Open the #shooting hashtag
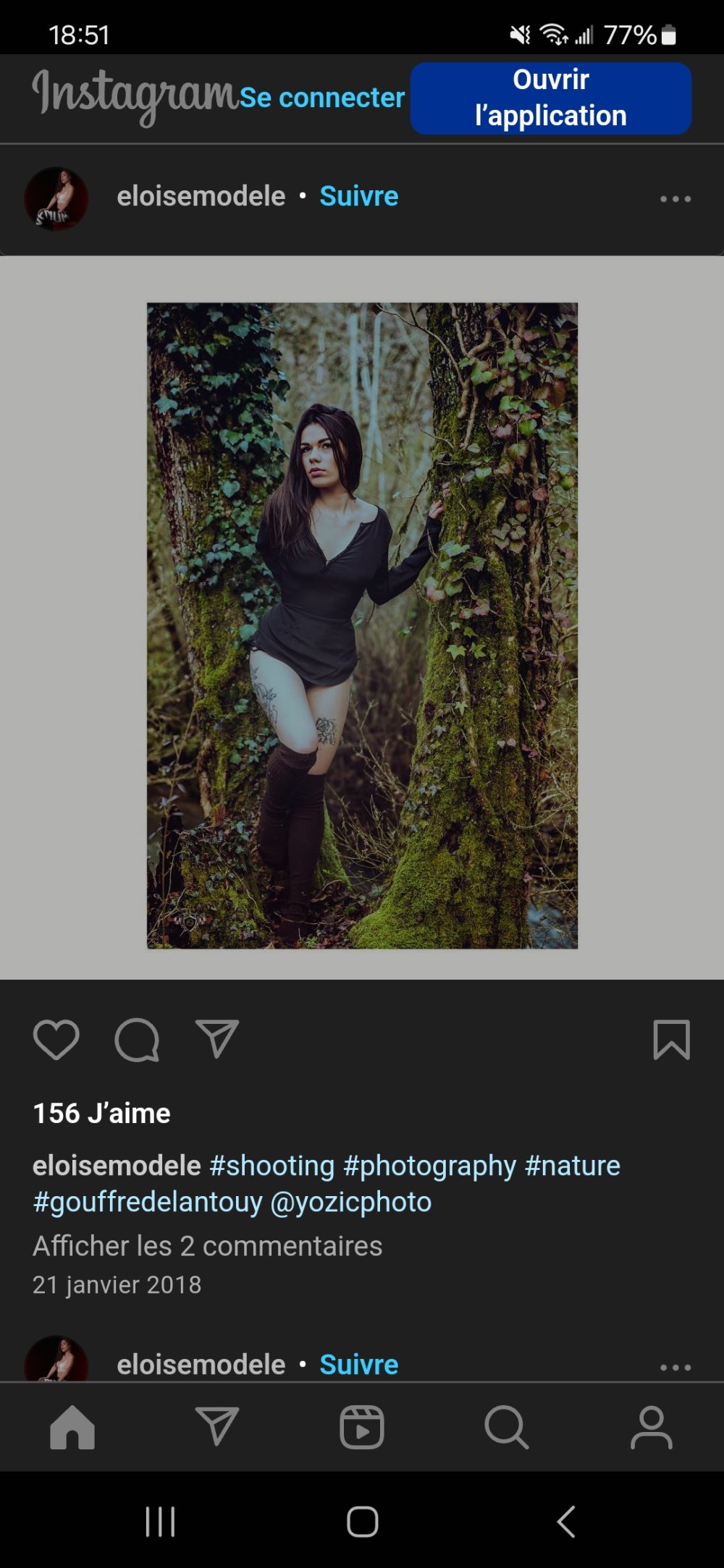 pos(272,1166)
